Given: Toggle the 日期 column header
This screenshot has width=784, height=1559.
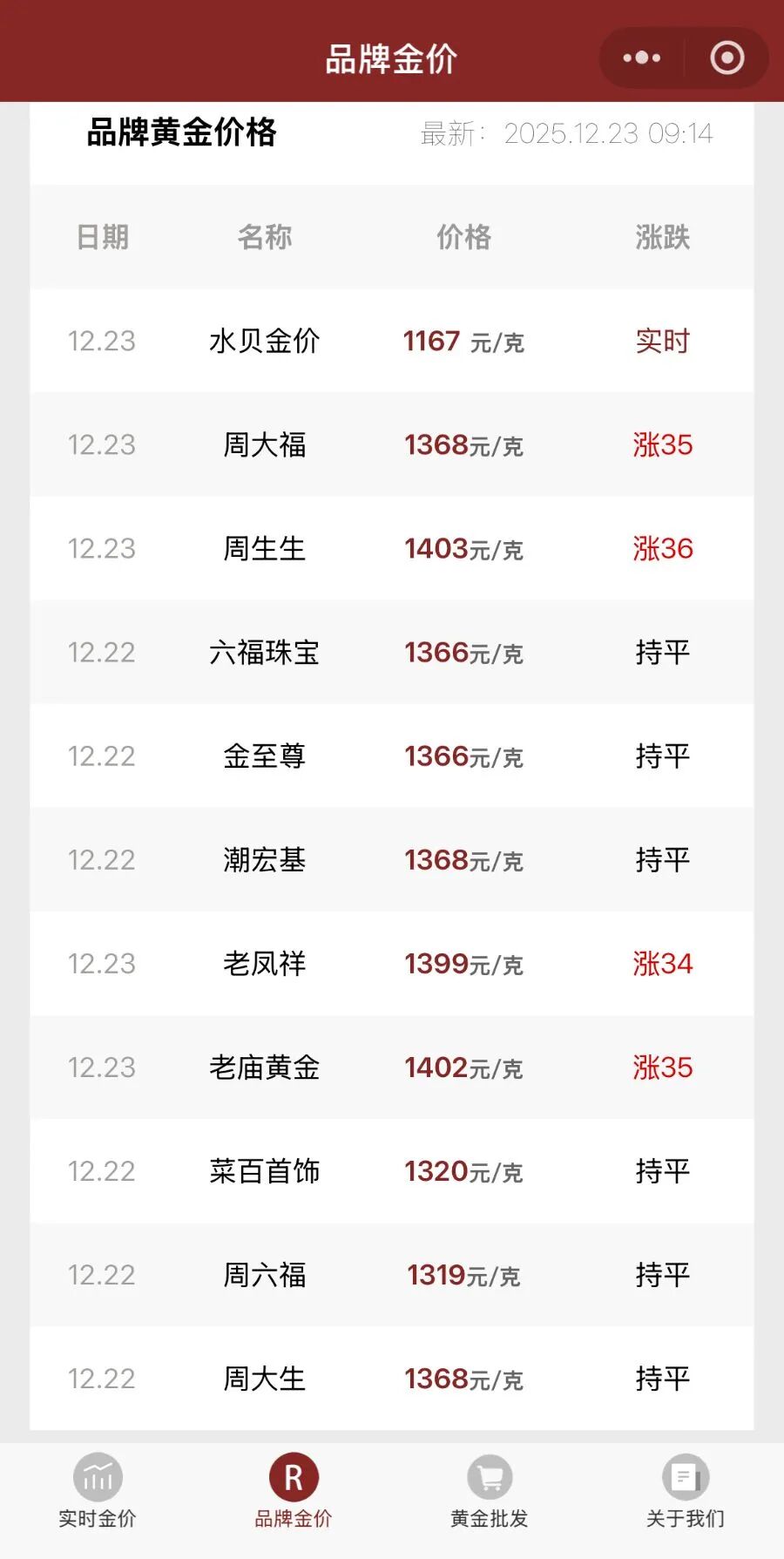Looking at the screenshot, I should (x=102, y=237).
